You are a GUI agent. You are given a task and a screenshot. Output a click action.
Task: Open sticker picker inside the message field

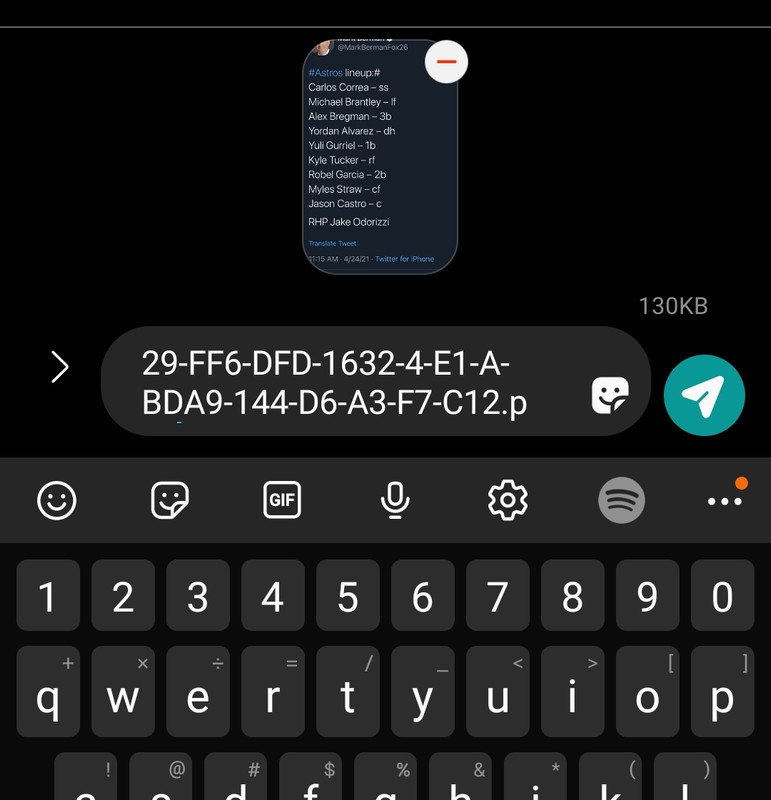(x=609, y=395)
